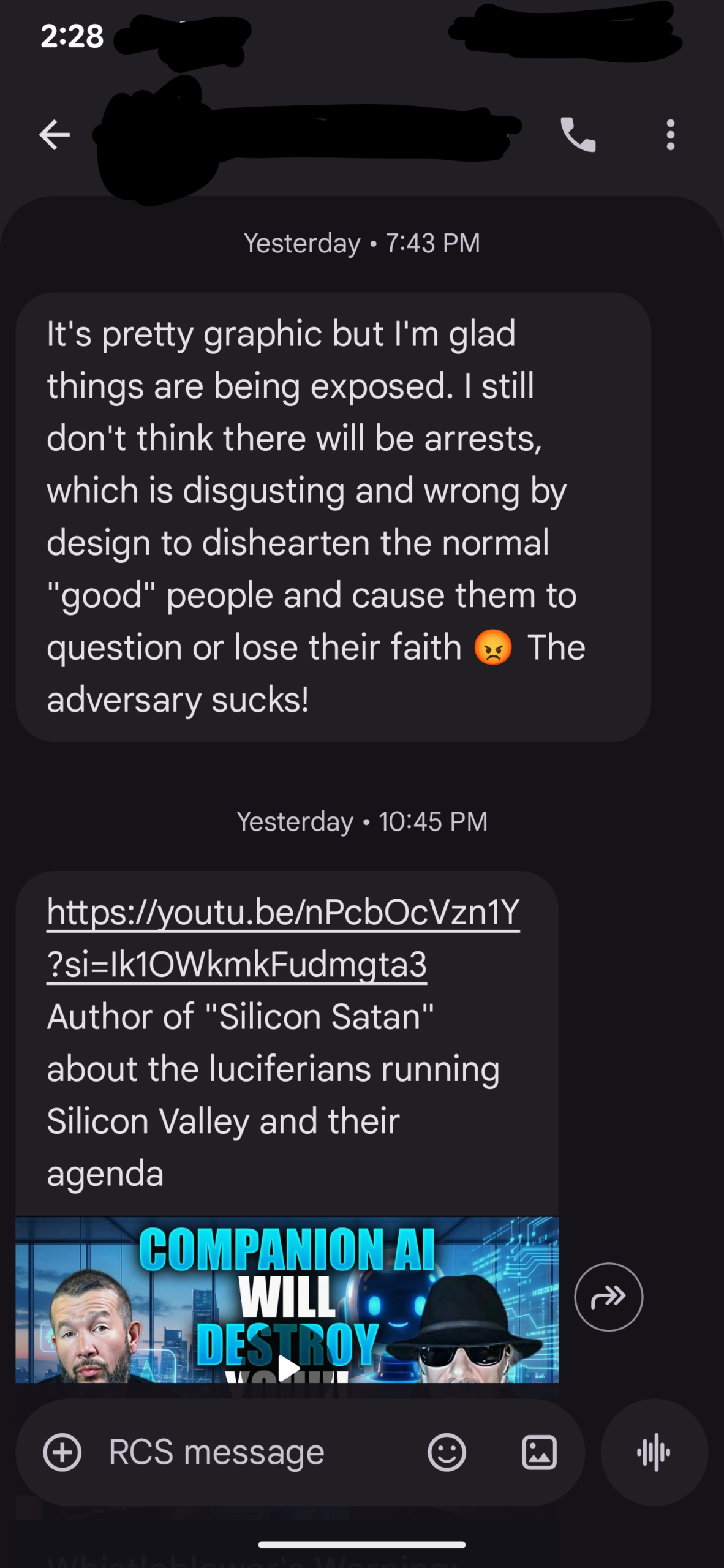Play the Companion AI video preview
The height and width of the screenshot is (1568, 724).
point(288,1367)
